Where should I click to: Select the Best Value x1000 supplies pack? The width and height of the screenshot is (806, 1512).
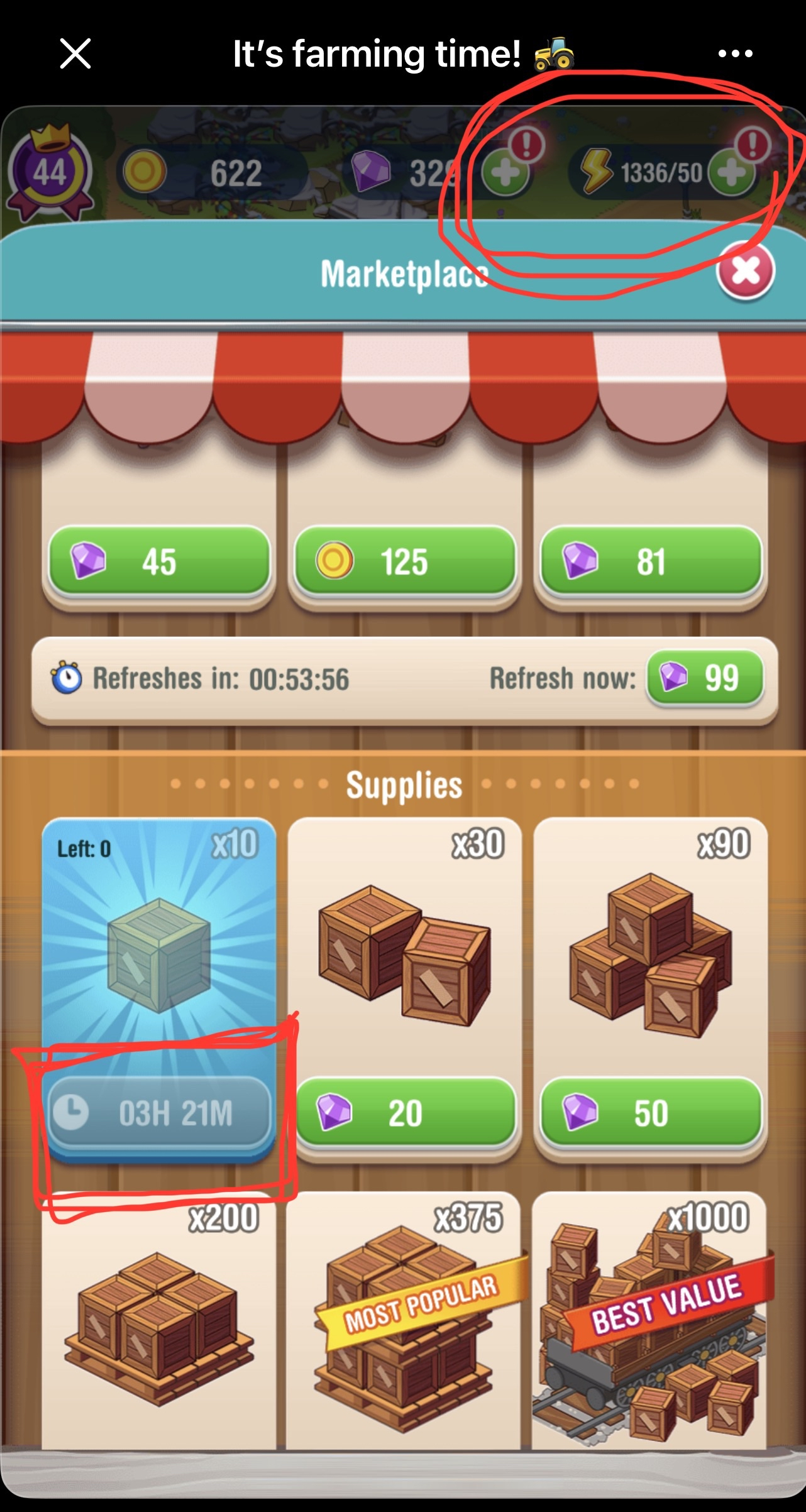(x=650, y=1320)
